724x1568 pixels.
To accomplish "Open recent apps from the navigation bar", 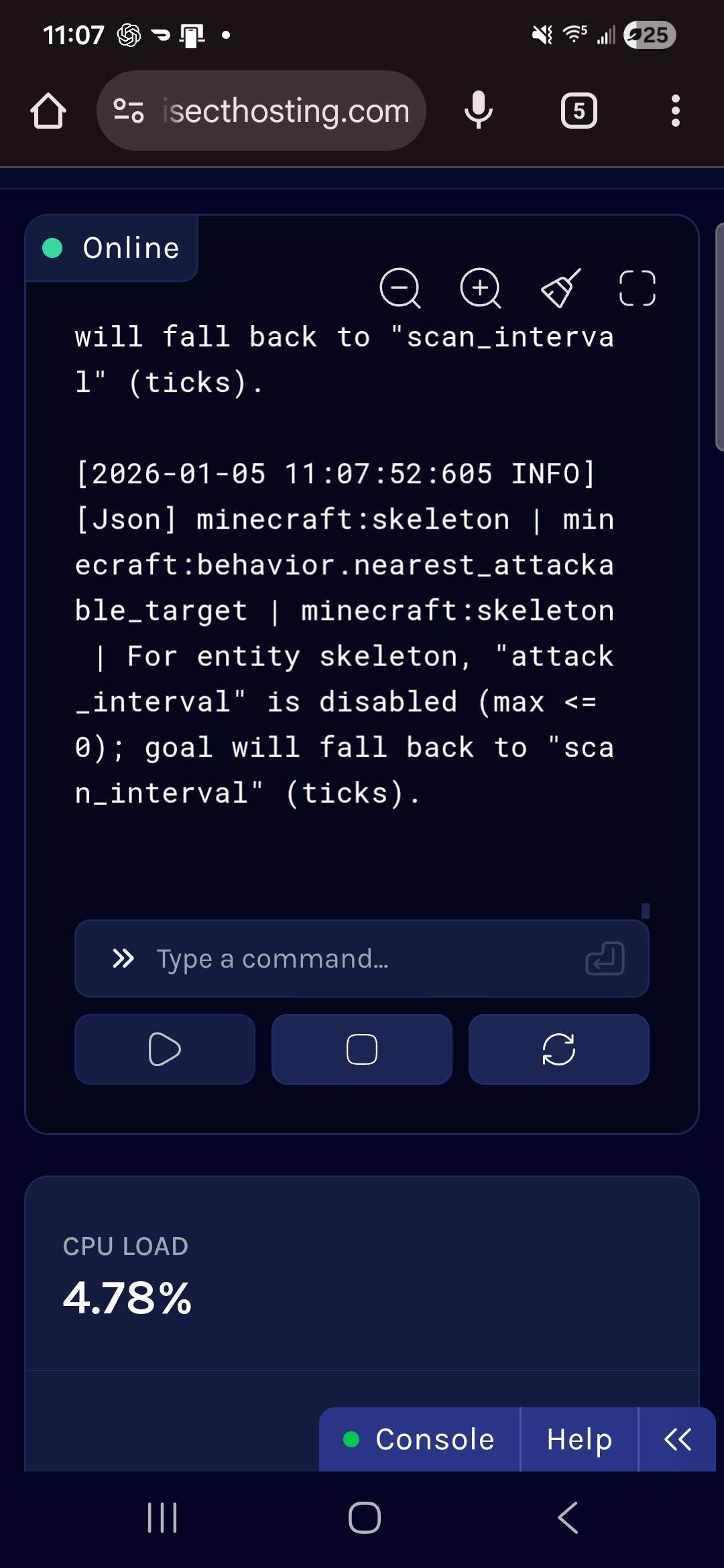I will pyautogui.click(x=162, y=1518).
